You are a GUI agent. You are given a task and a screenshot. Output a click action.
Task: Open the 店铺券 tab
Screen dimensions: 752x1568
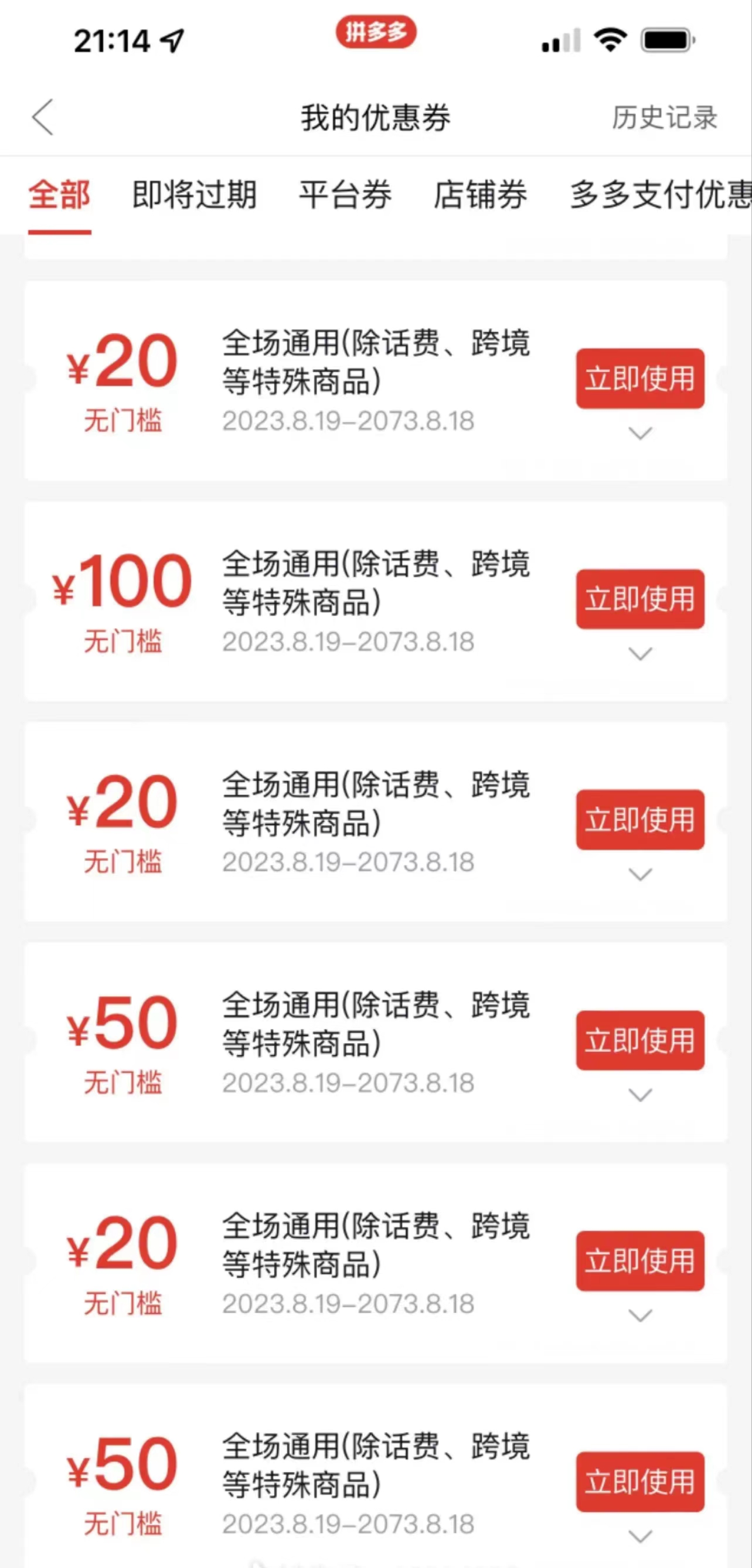481,195
